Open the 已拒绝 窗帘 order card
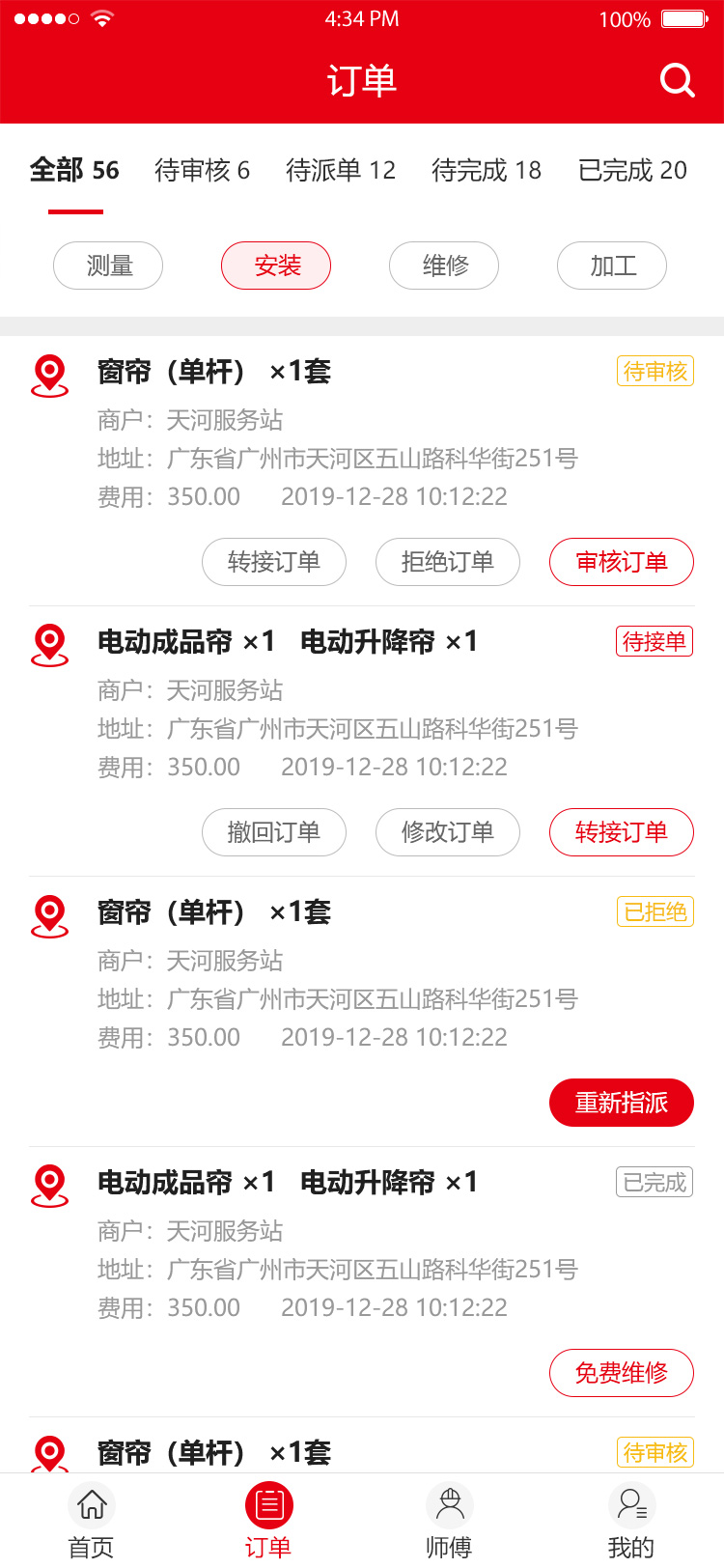This screenshot has width=724, height=1568. [362, 1012]
